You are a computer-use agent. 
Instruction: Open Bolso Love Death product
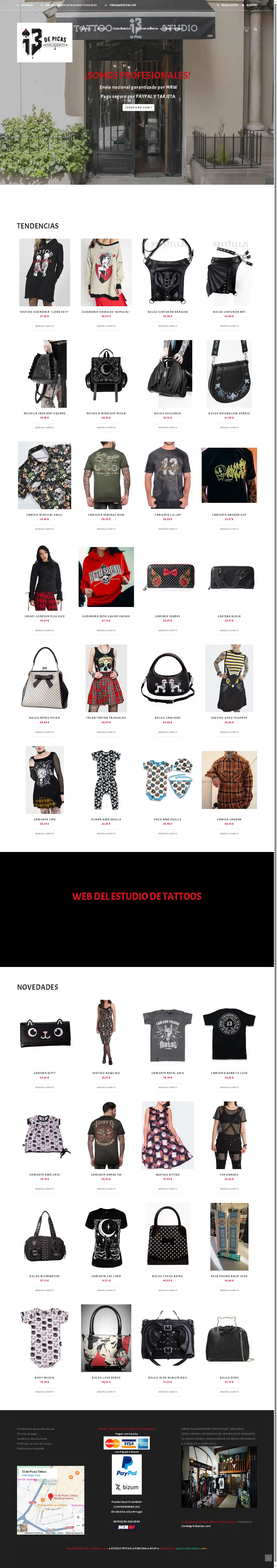coord(106,1338)
